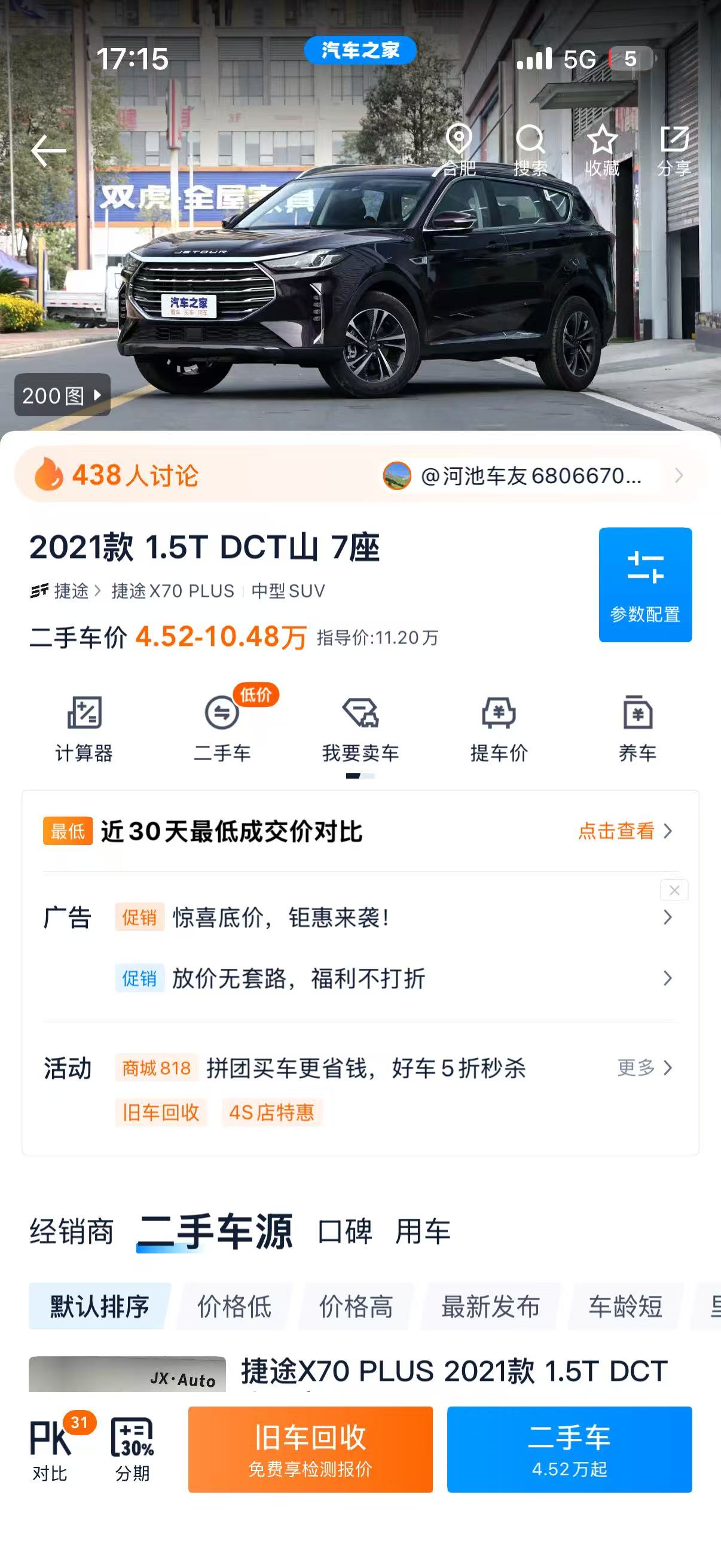Close the 广告 promotion block
The height and width of the screenshot is (1568, 721).
coord(674,890)
